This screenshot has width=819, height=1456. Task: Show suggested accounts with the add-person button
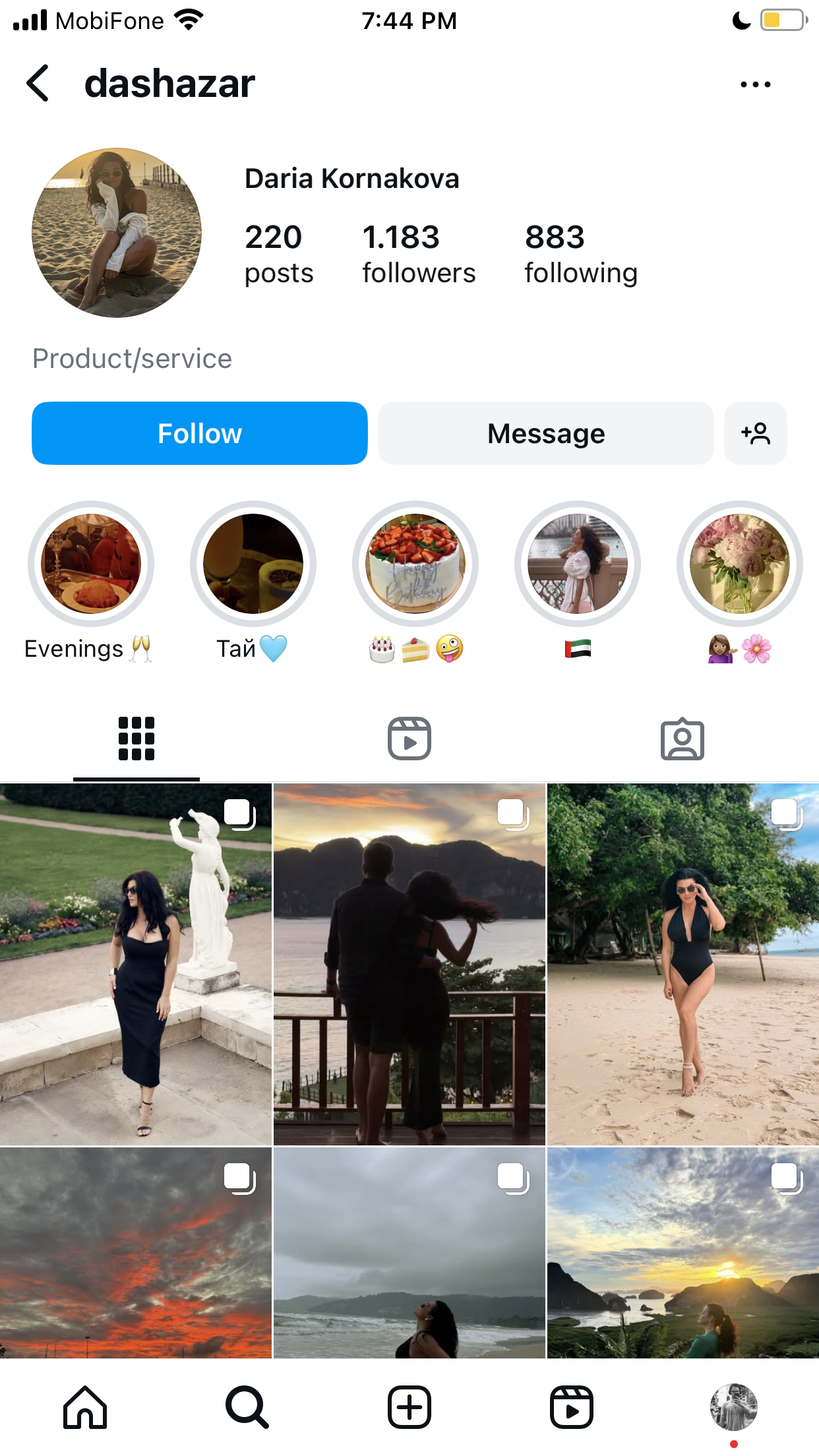pos(756,433)
